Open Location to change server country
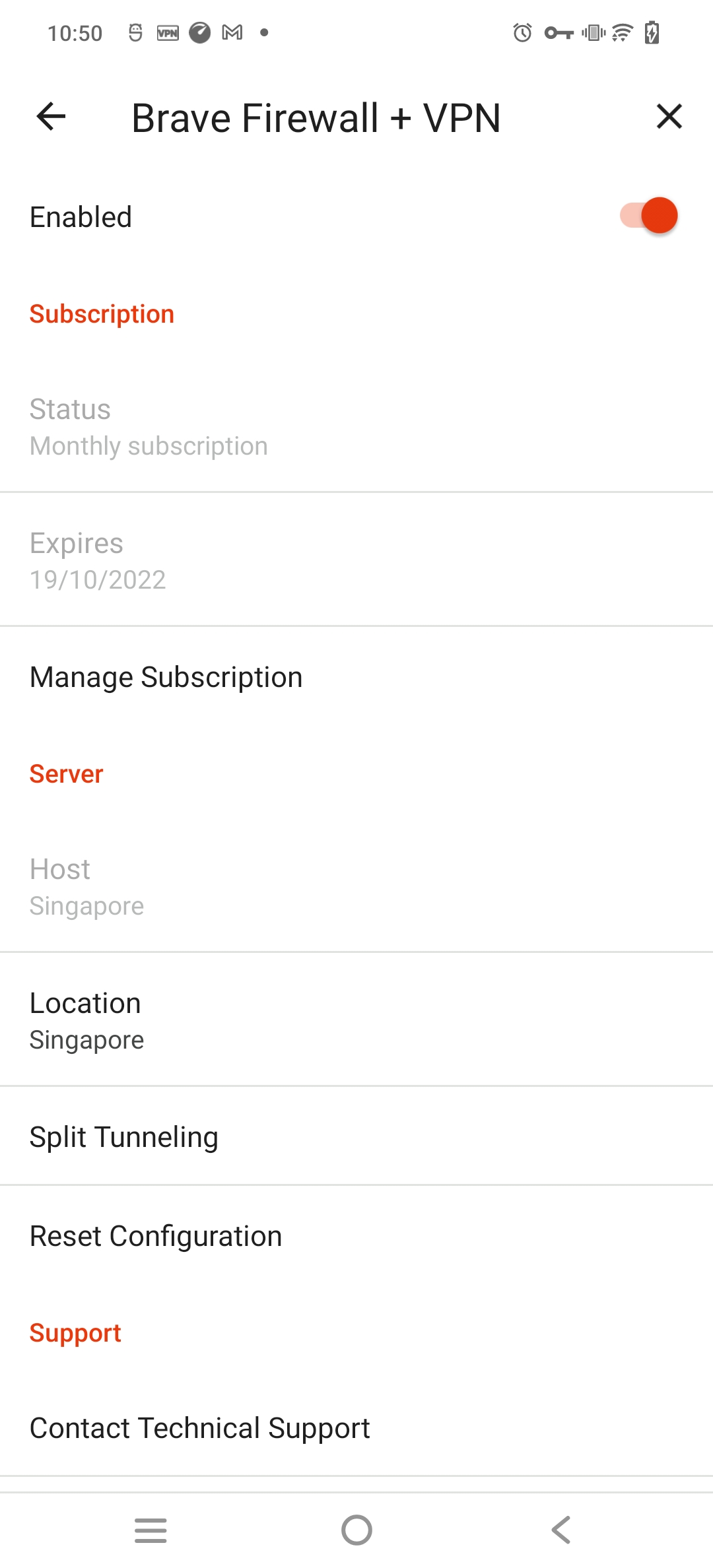This screenshot has height=1568, width=713. [356, 1020]
